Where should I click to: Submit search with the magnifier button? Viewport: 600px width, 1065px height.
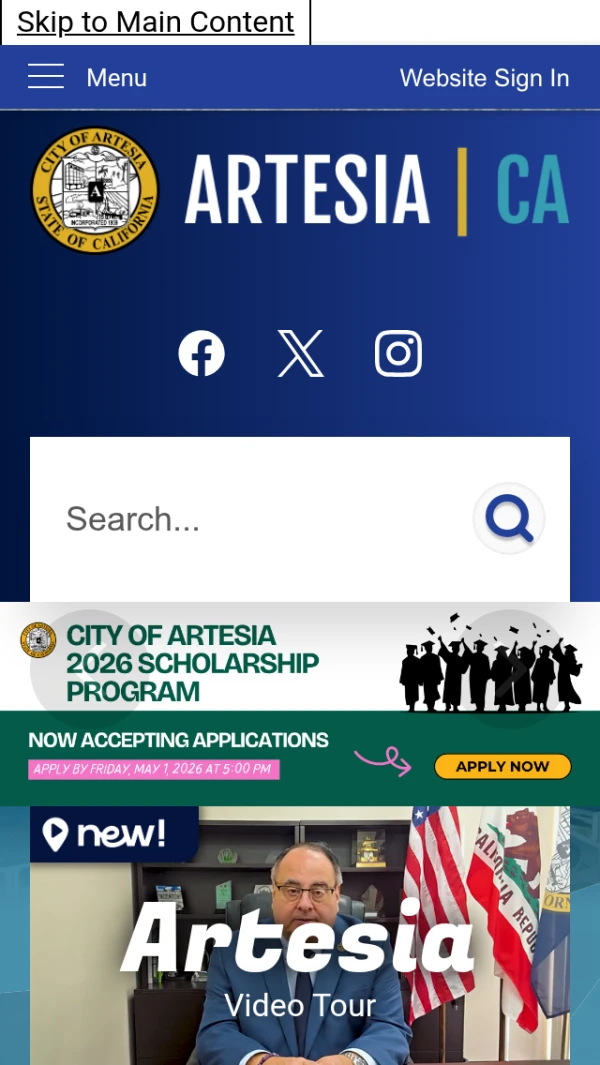pos(509,518)
